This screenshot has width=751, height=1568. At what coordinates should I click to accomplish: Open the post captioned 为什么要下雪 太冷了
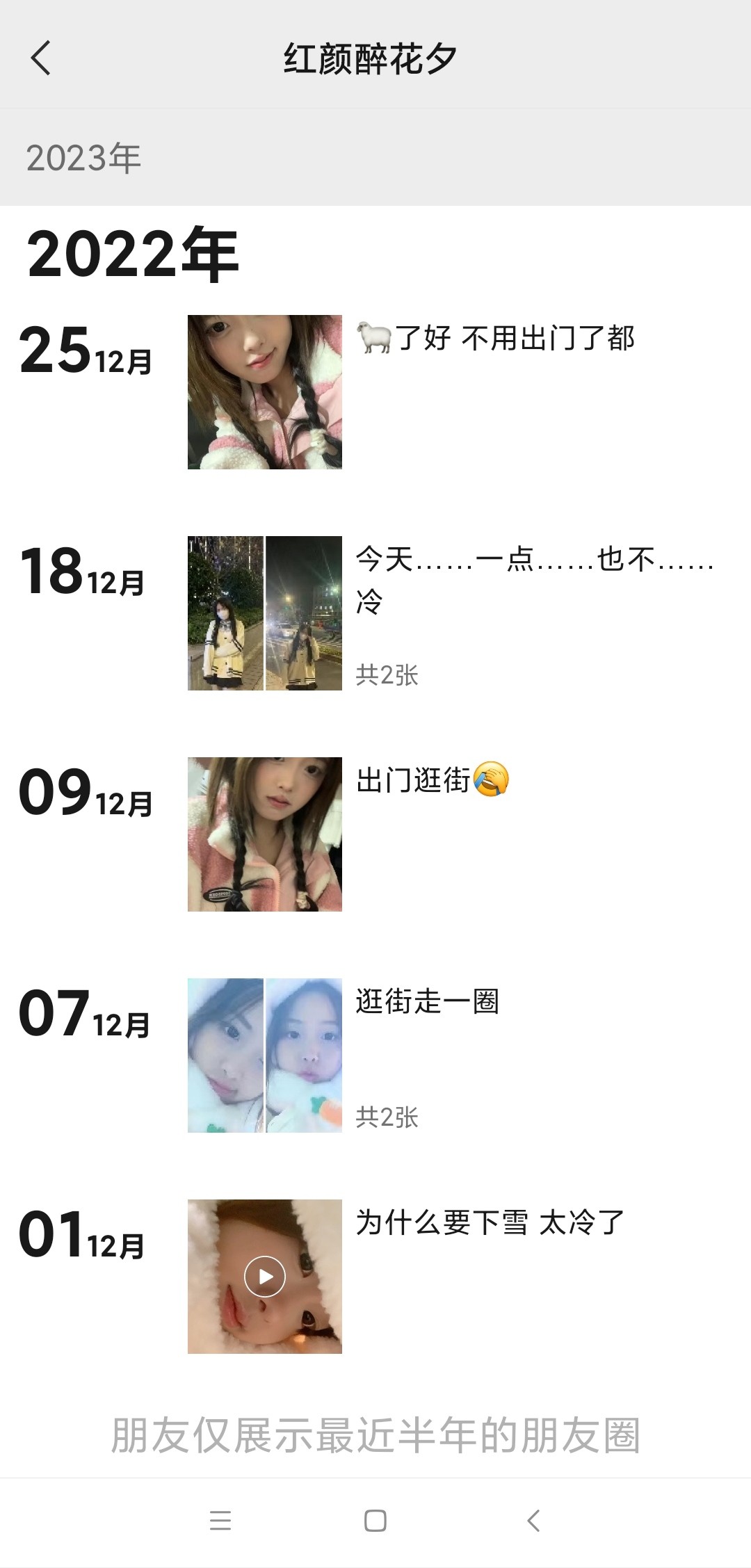pyautogui.click(x=490, y=1222)
